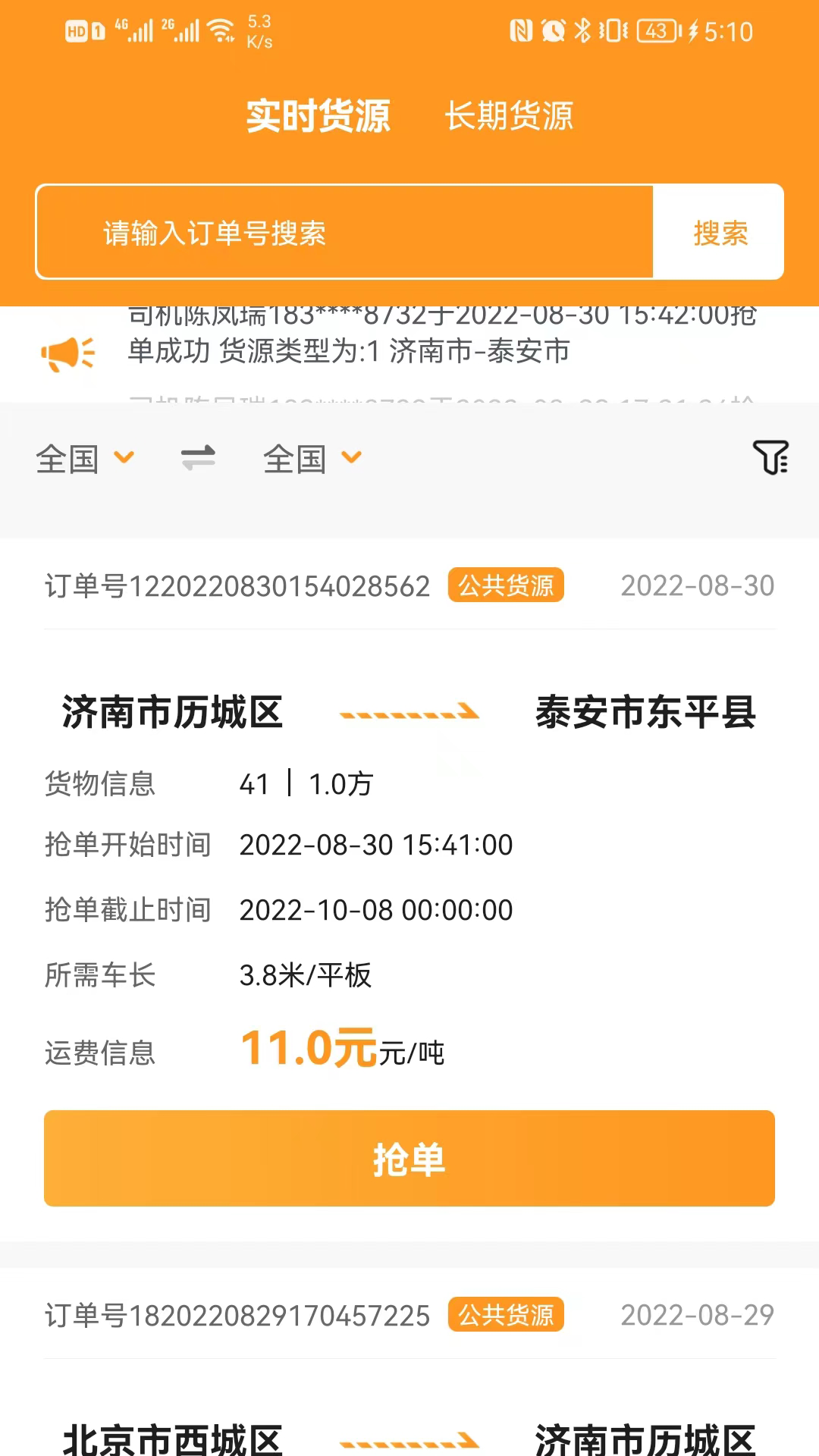Switch to the 长期货源 tab
819x1456 pixels.
pyautogui.click(x=510, y=115)
